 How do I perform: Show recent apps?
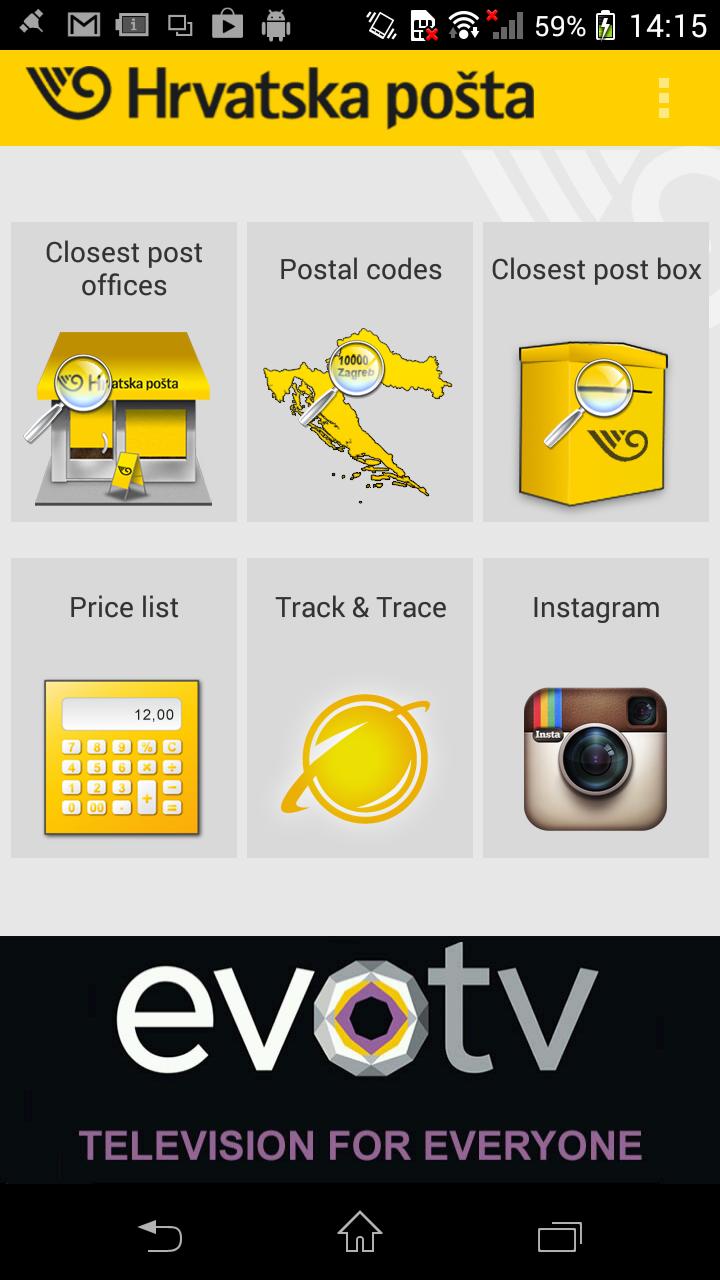point(559,1236)
